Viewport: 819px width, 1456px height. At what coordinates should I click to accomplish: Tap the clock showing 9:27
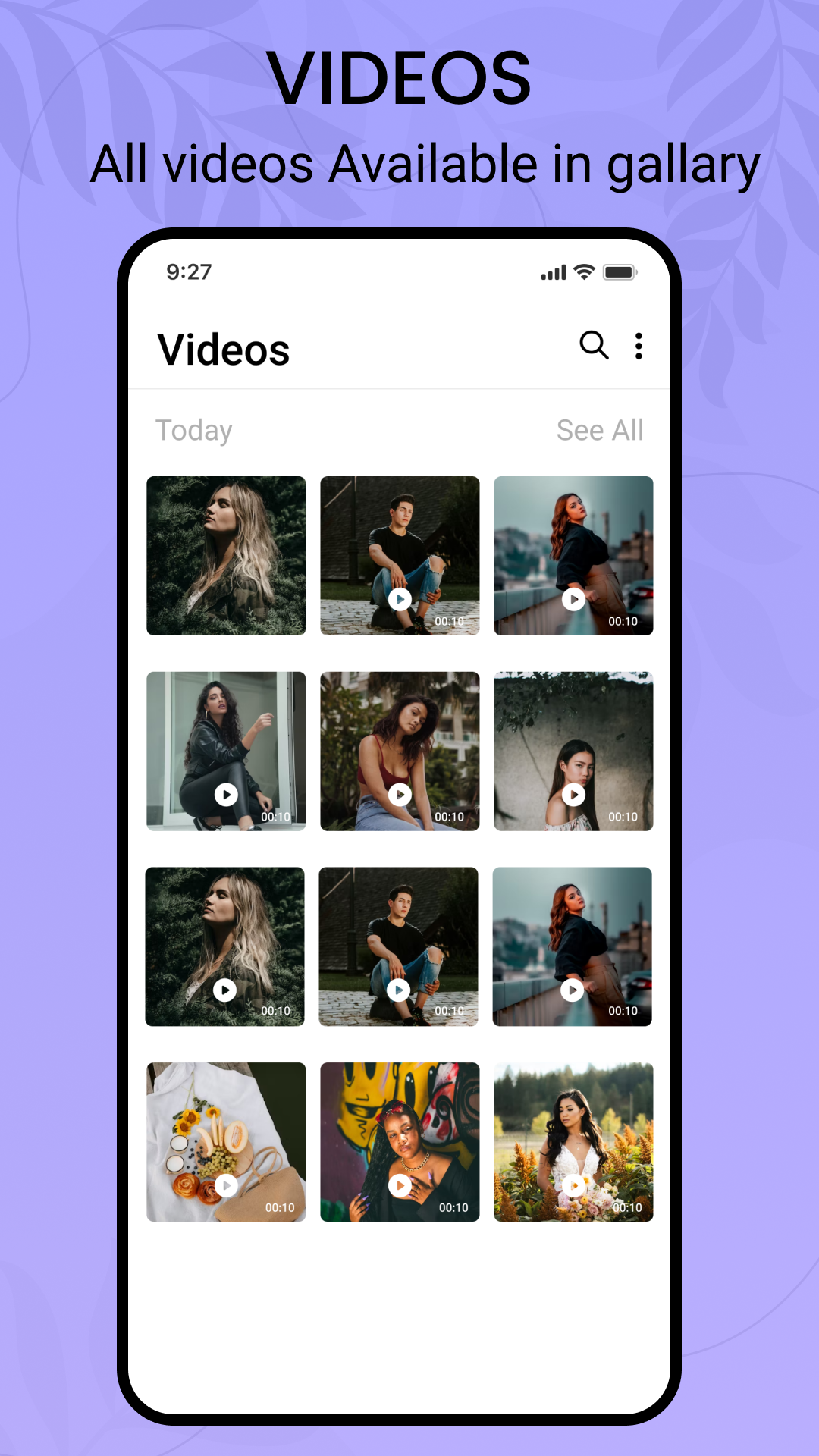click(190, 271)
